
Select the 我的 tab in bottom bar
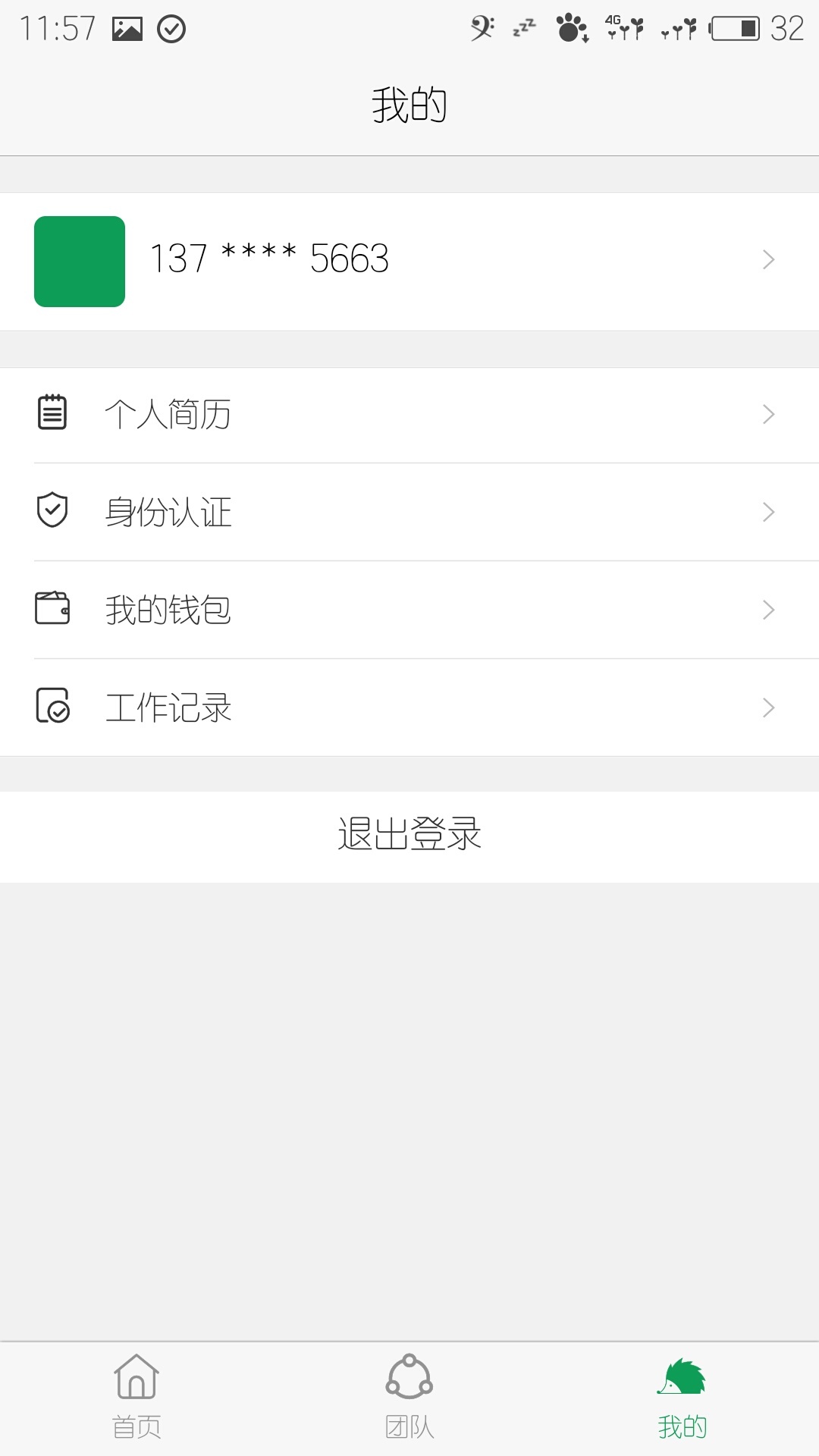tap(682, 1397)
